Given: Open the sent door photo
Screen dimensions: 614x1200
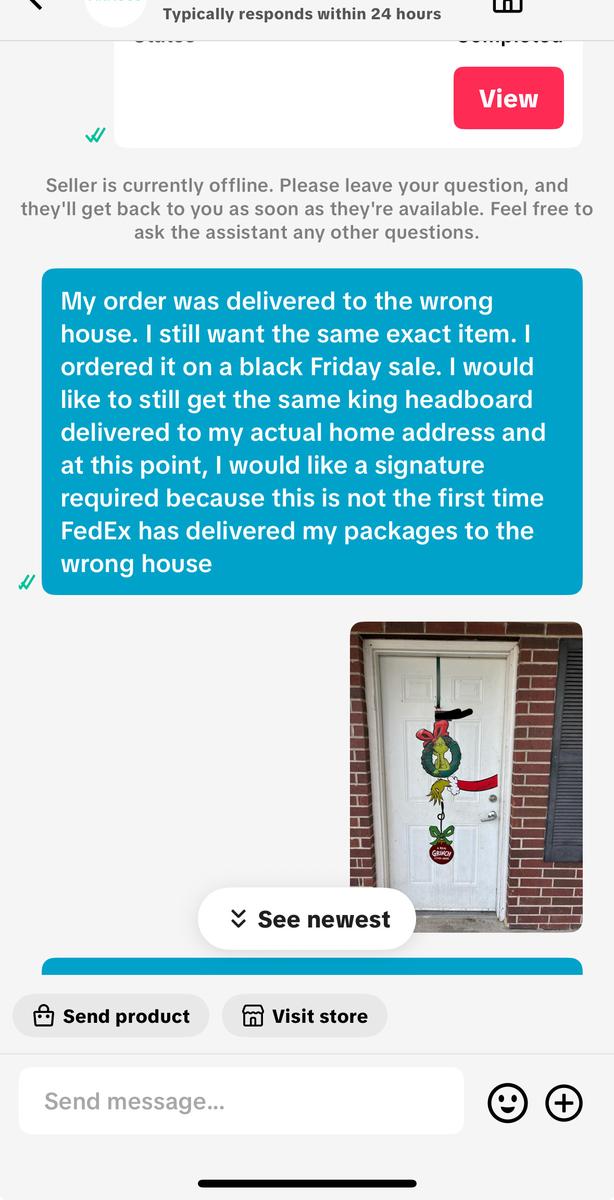Looking at the screenshot, I should tap(466, 760).
